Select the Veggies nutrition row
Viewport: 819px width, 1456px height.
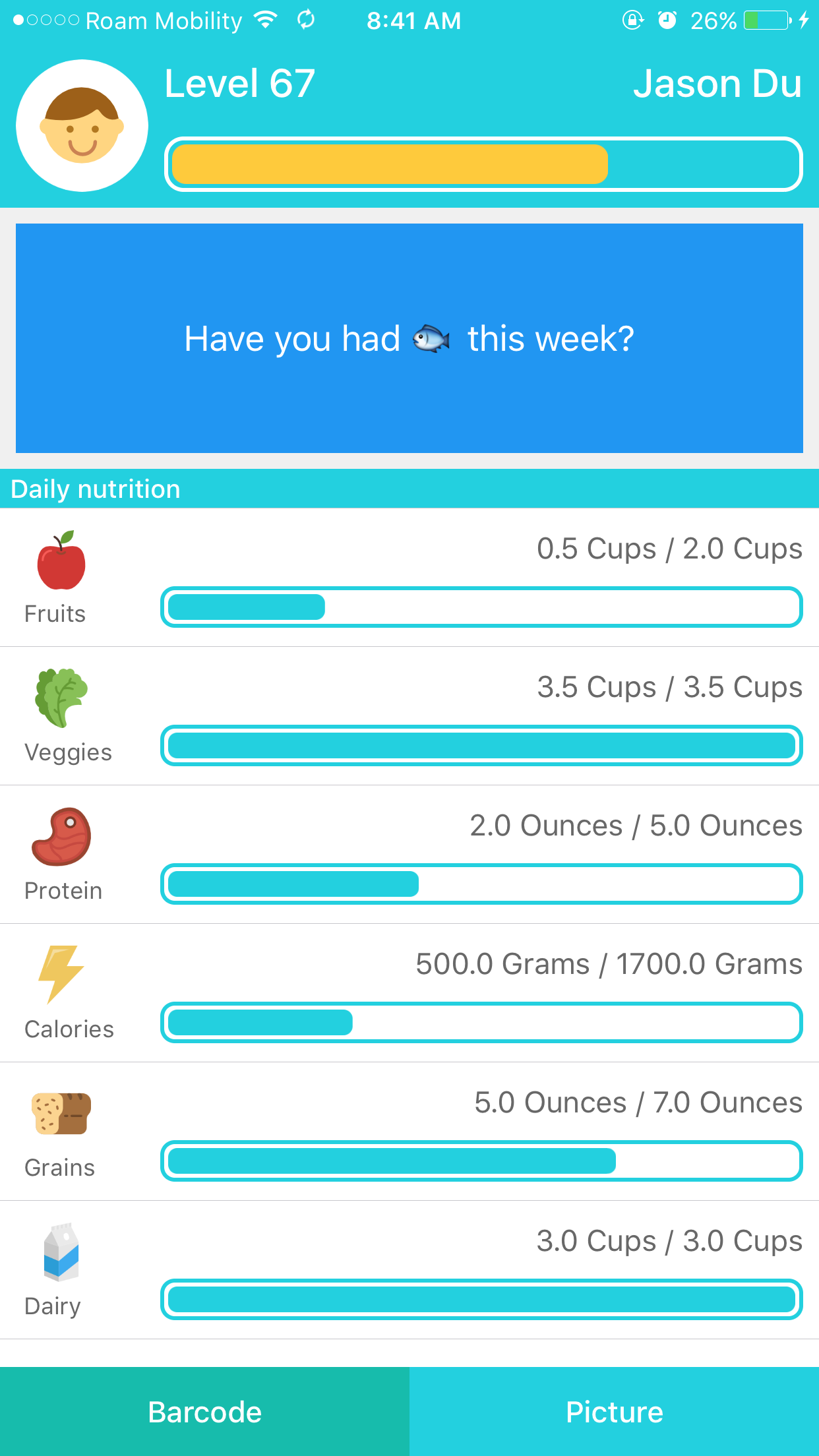click(x=409, y=716)
